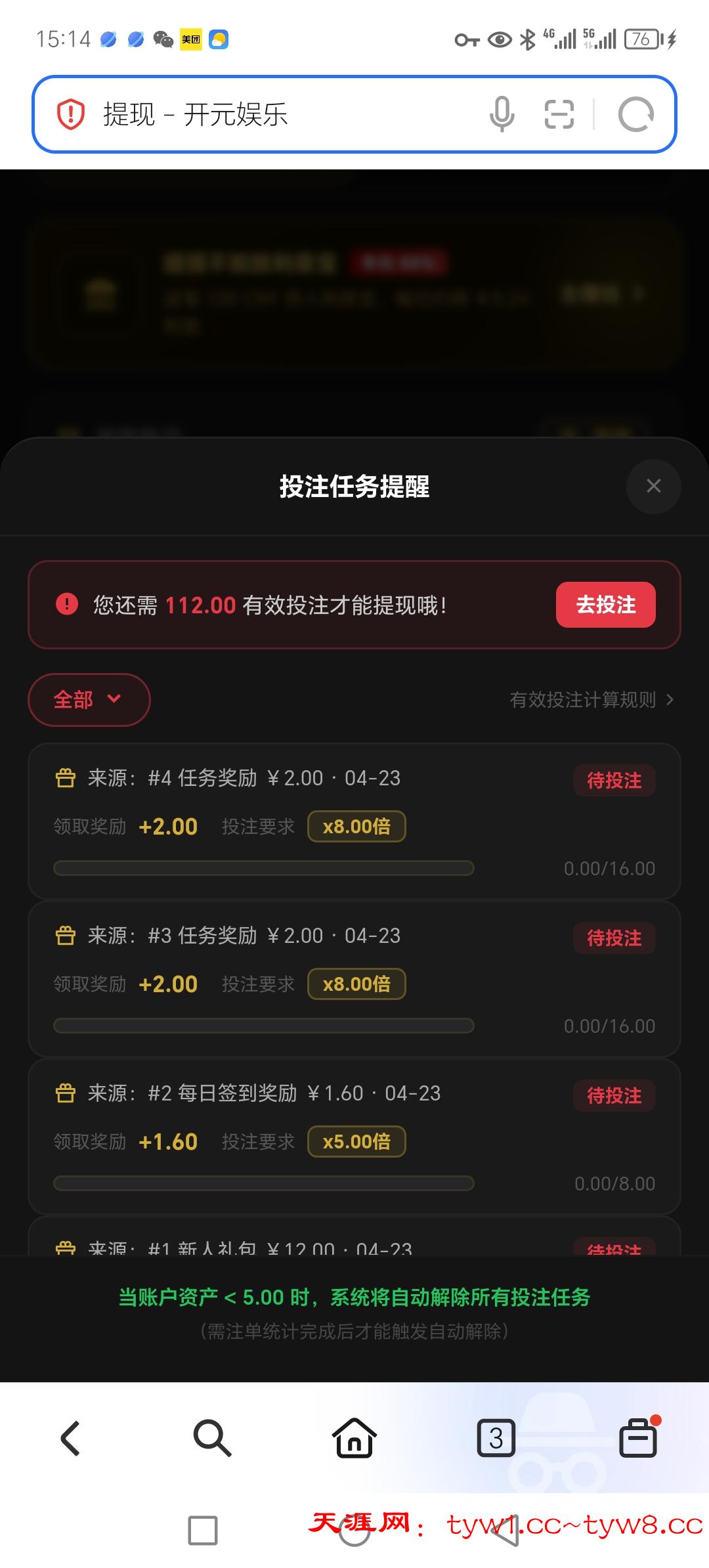The height and width of the screenshot is (1568, 709).
Task: Go back in the browser toolbar
Action: pos(71,1439)
